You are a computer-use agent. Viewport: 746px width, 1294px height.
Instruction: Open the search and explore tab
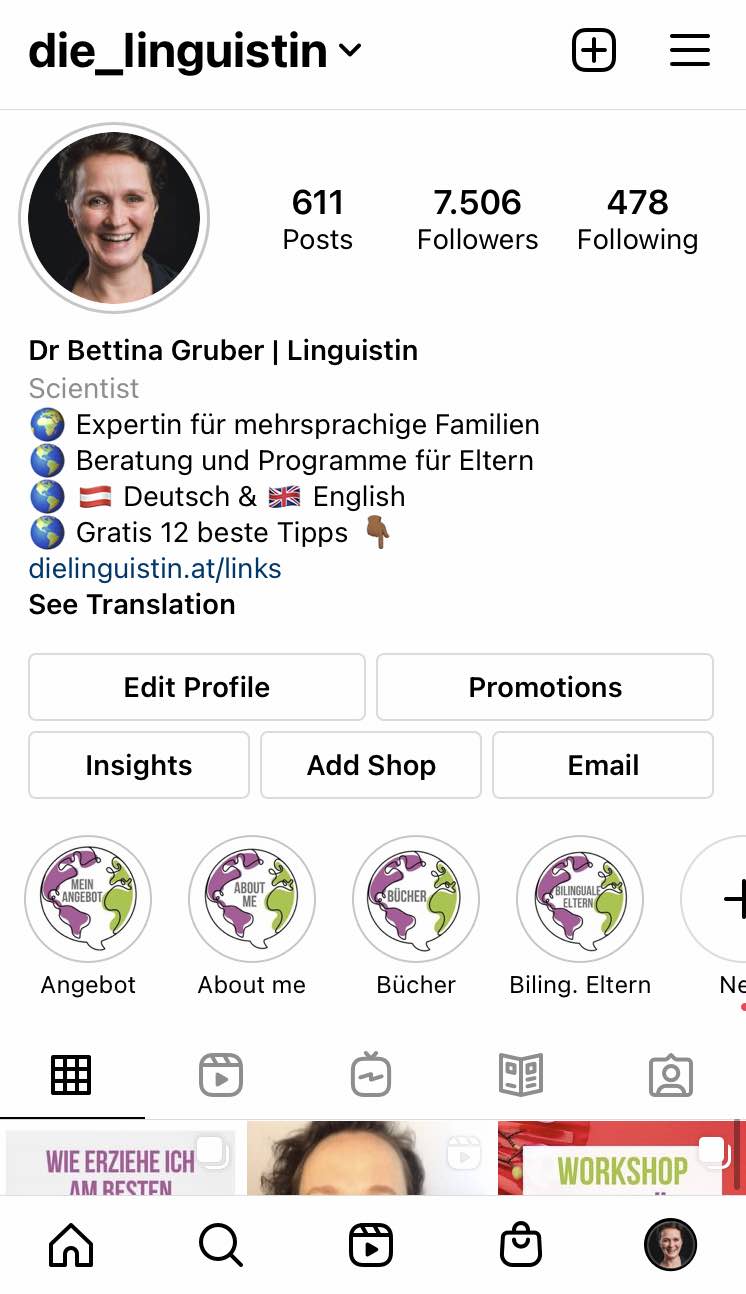[x=221, y=1246]
